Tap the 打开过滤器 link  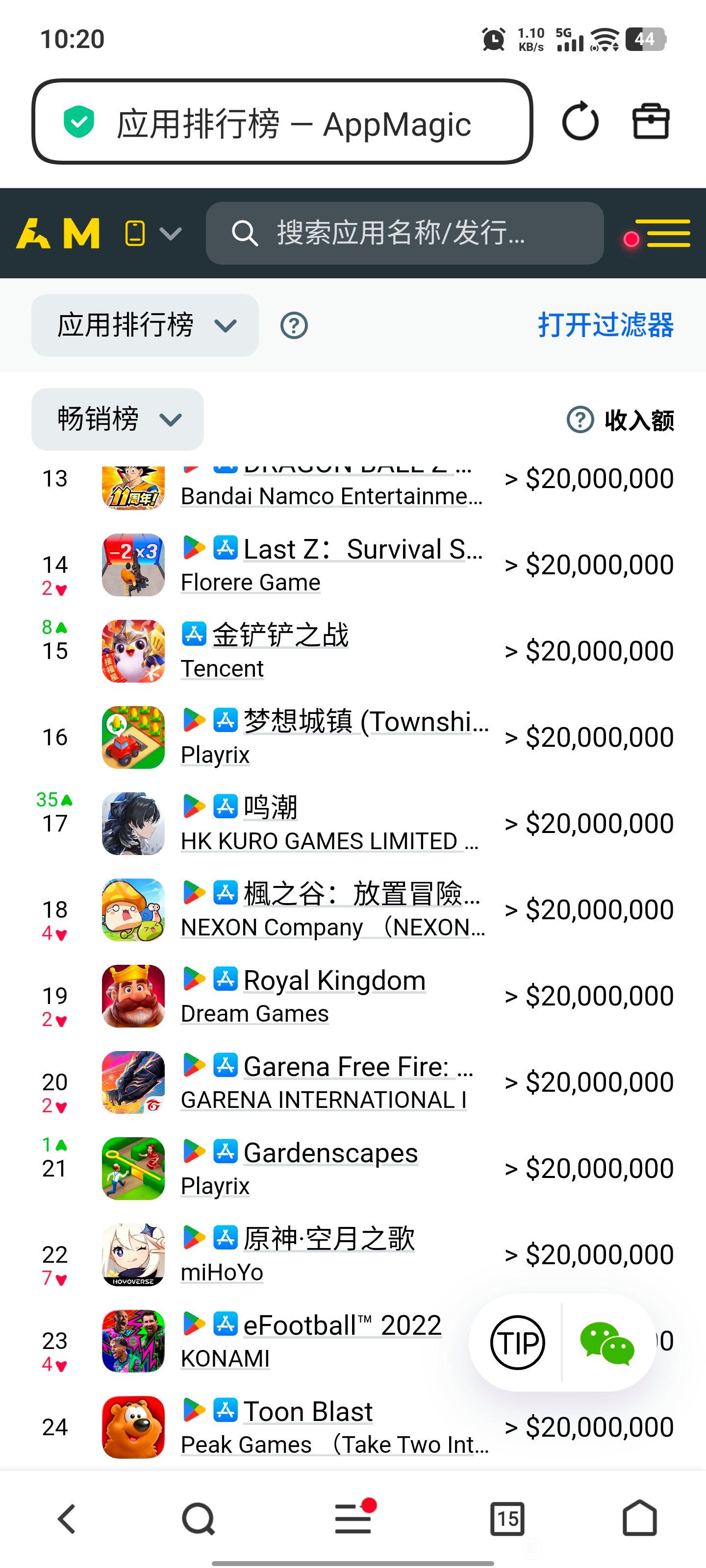(x=605, y=325)
